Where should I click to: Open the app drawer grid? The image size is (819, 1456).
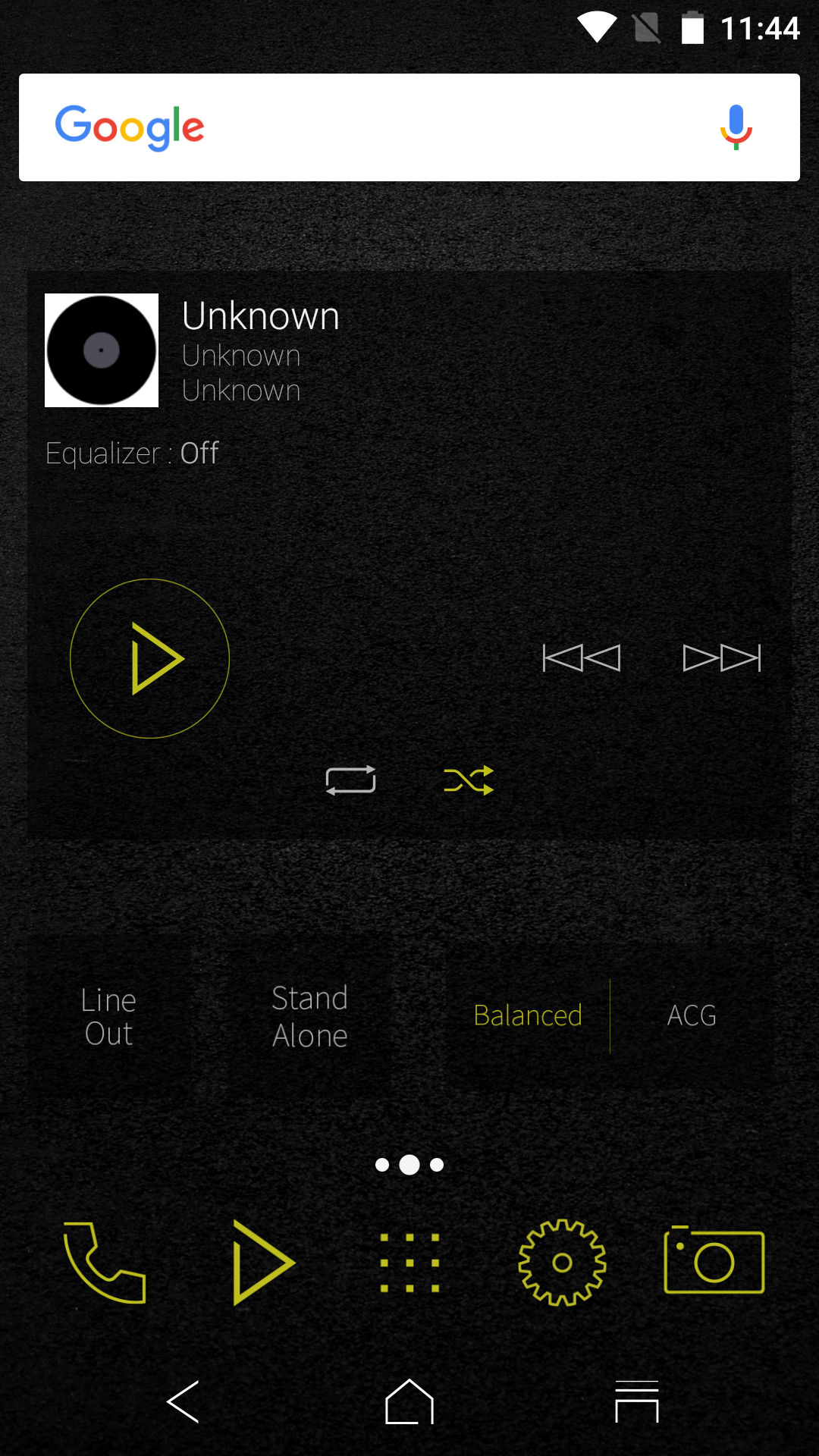[409, 1263]
